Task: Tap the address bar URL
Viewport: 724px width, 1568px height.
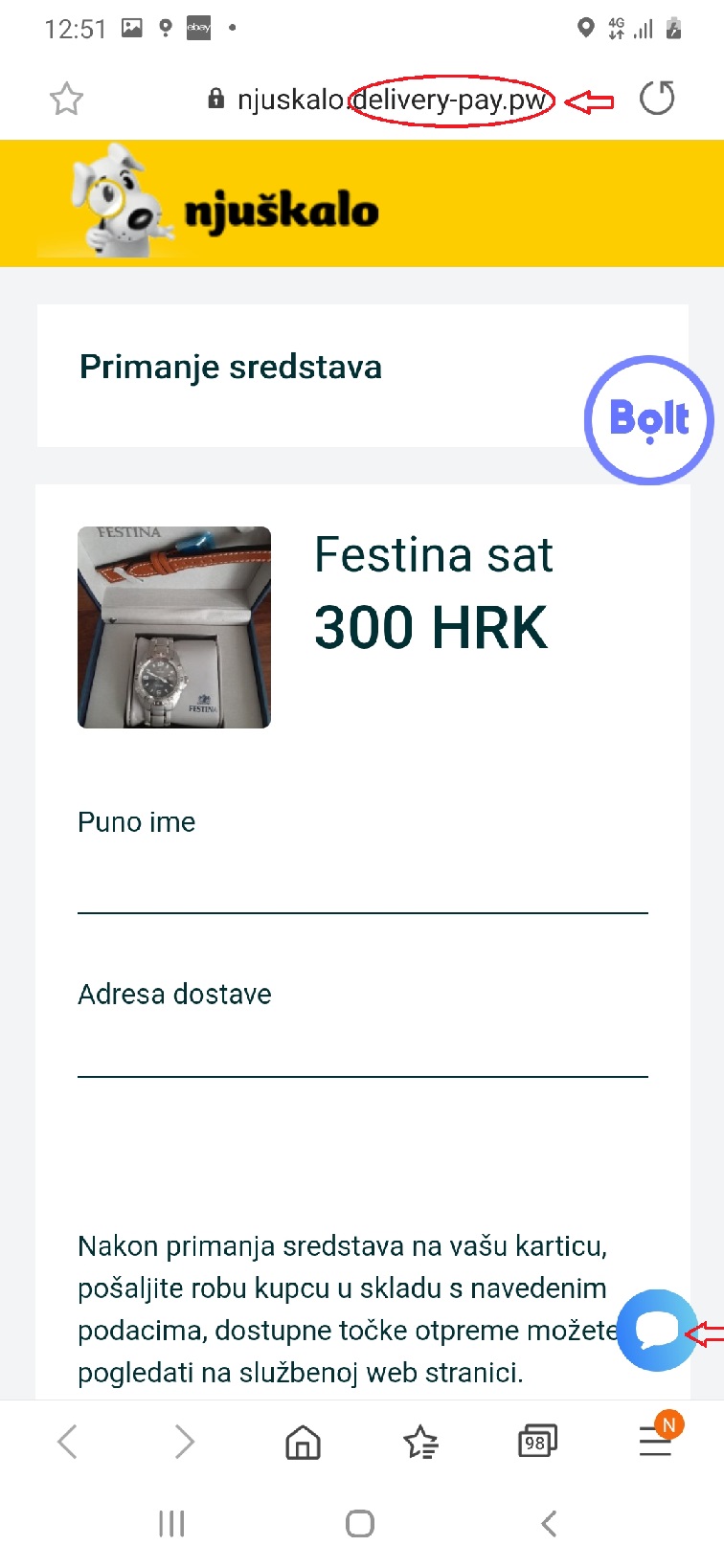Action: [x=391, y=100]
